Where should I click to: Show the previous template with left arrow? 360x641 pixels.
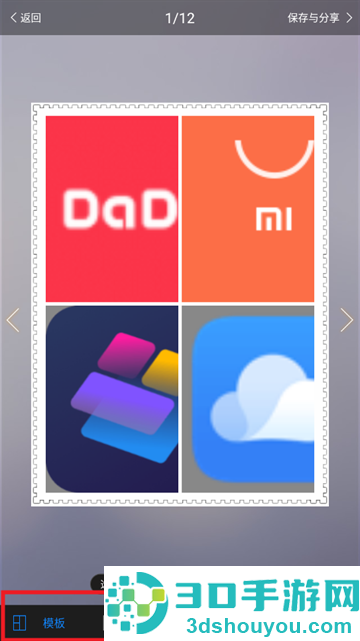click(13, 320)
